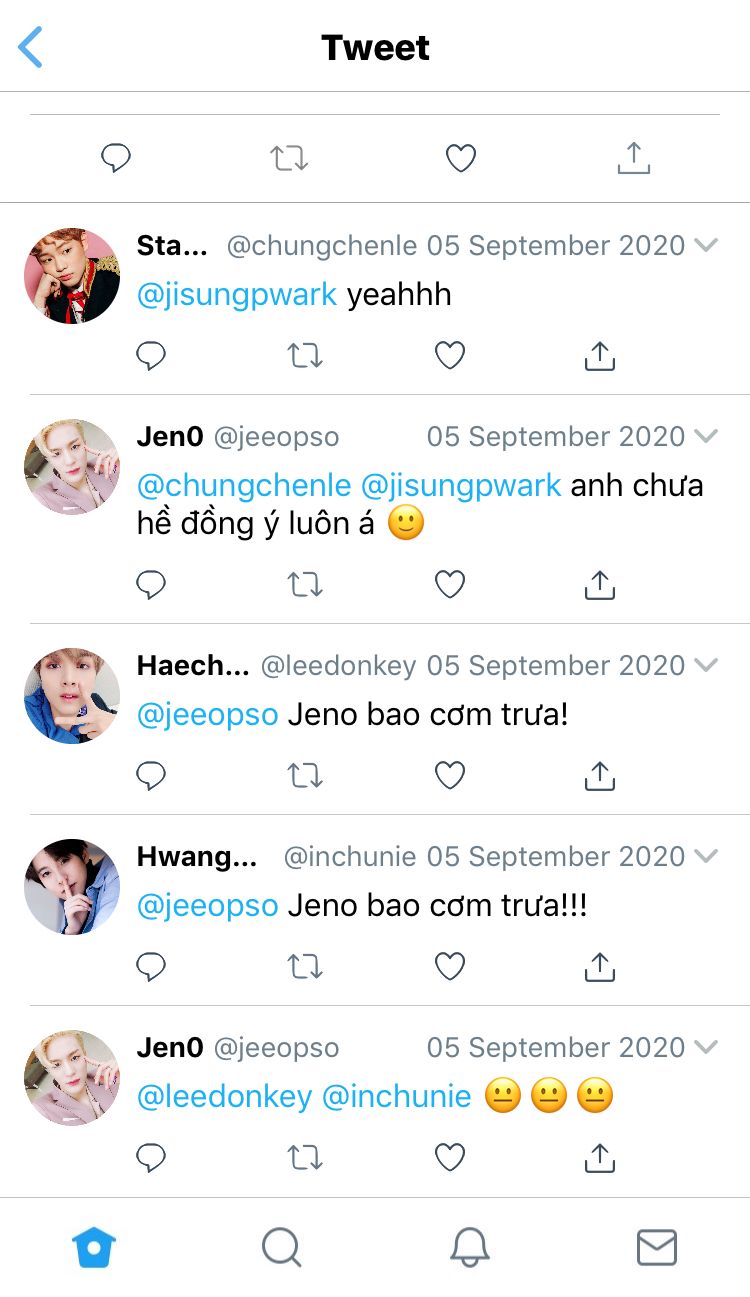This screenshot has width=750, height=1297.
Task: Retweet Jen0's tweet ending 'luôn á'
Action: (305, 585)
